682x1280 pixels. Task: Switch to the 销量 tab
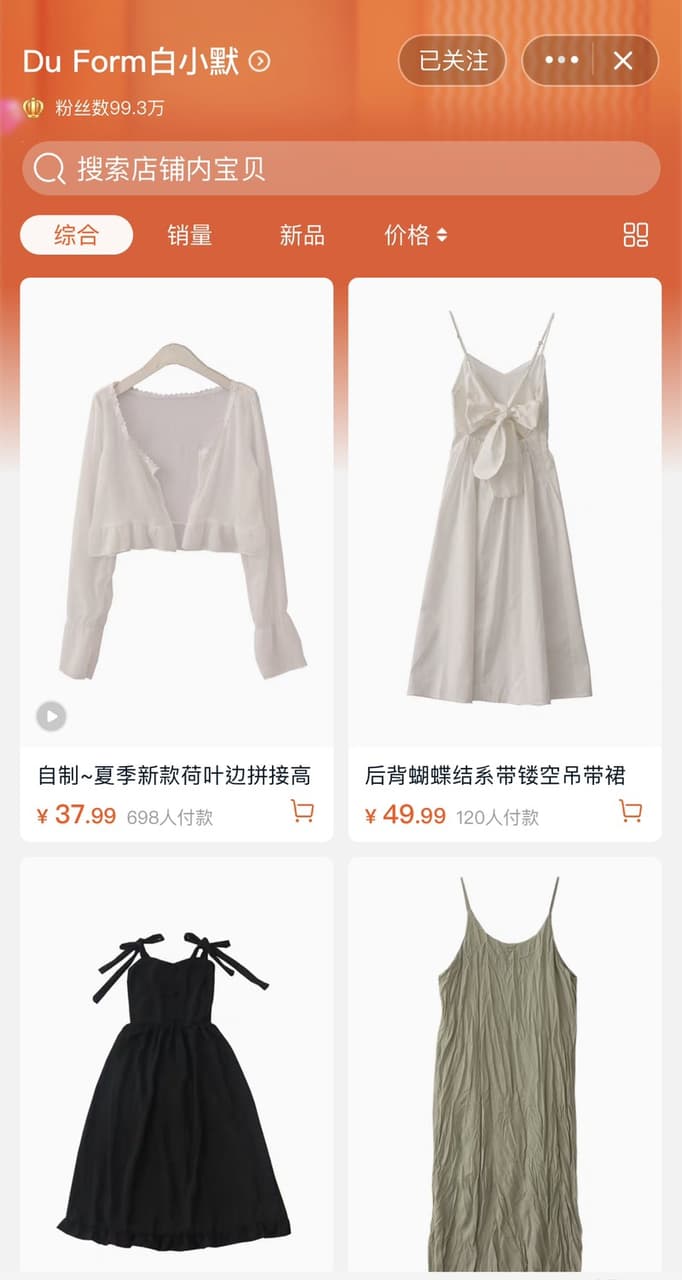pos(189,235)
